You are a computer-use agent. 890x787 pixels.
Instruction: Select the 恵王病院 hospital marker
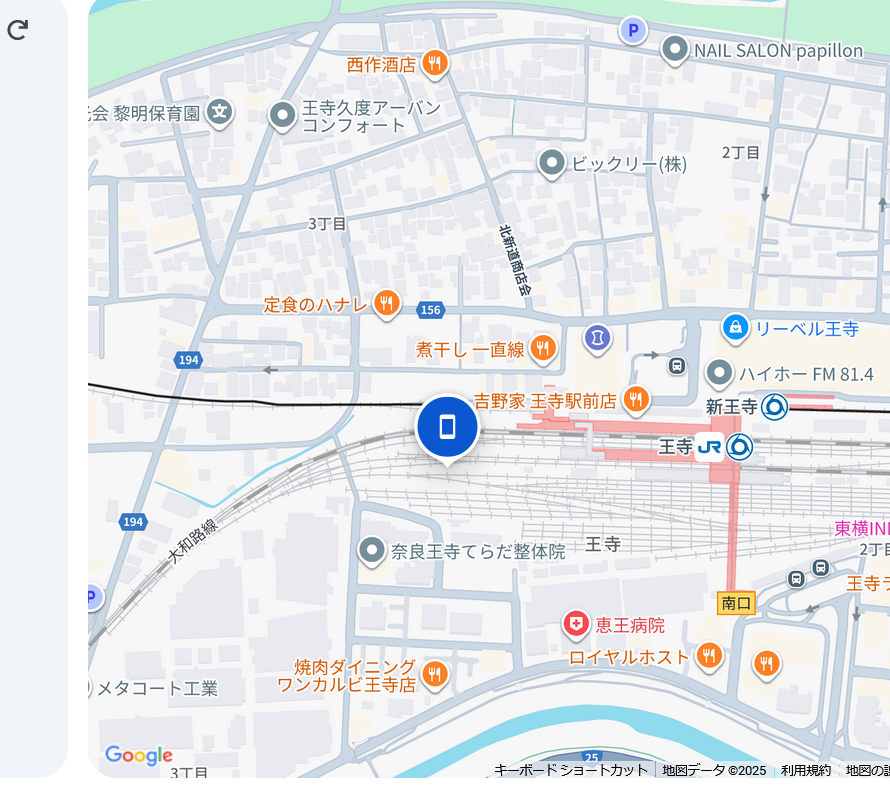click(576, 625)
